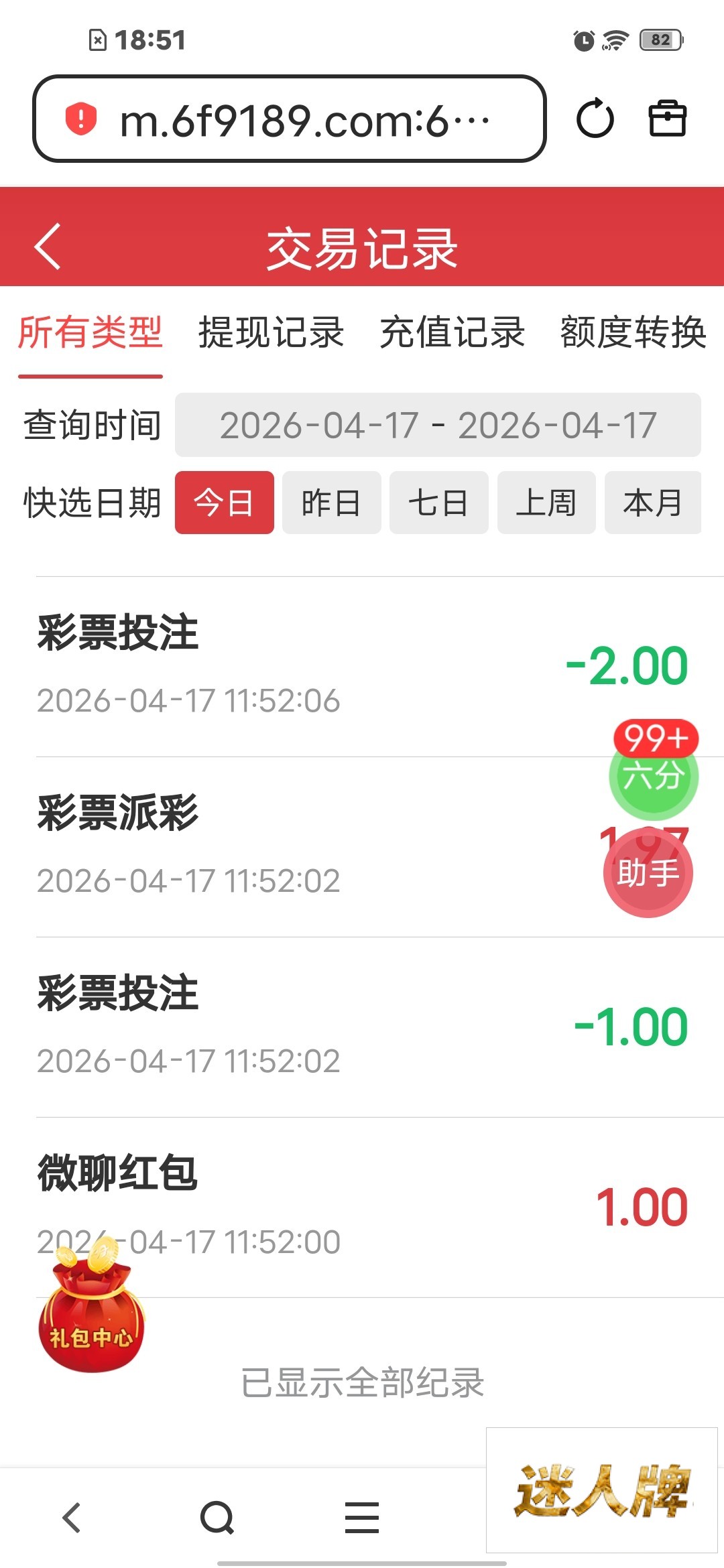Show records for 本月
The width and height of the screenshot is (724, 1568).
coord(652,503)
